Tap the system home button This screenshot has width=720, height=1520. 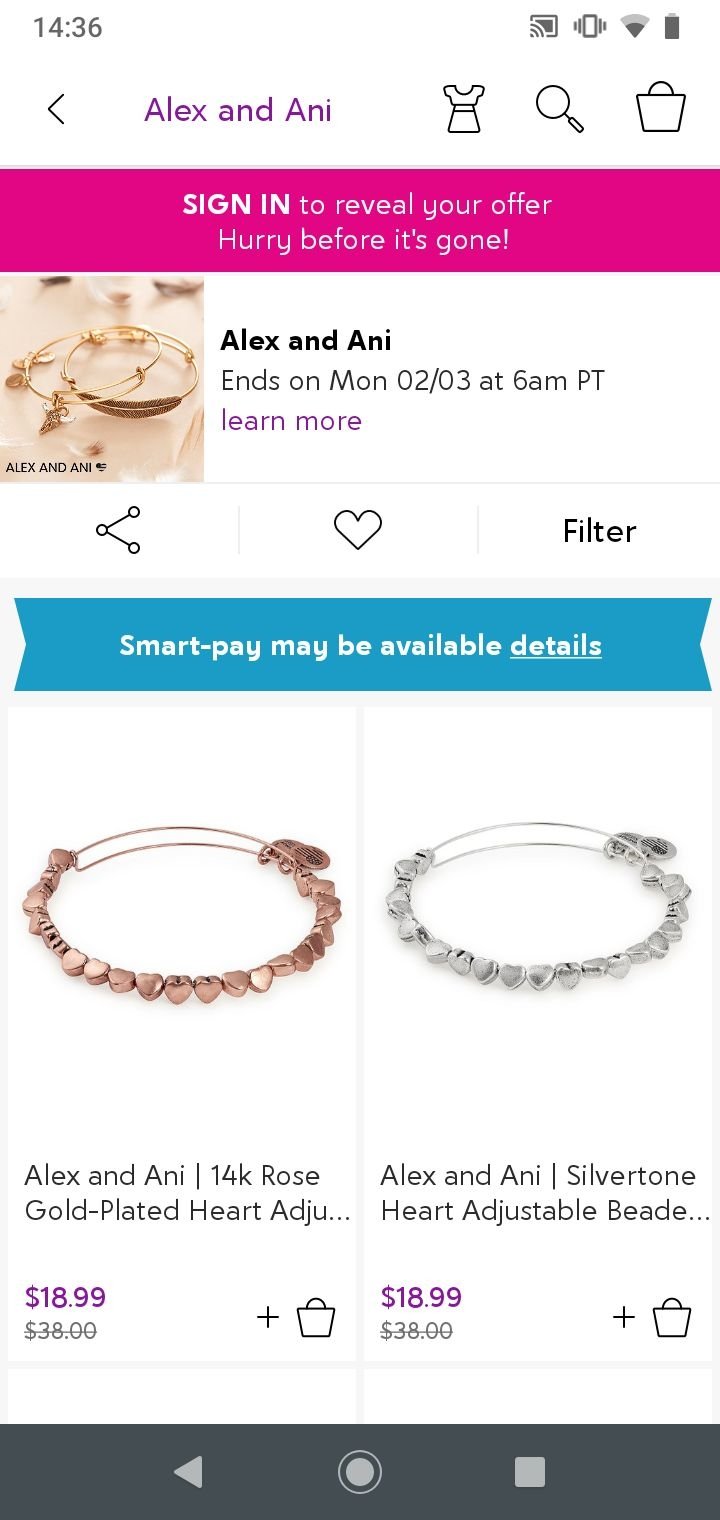click(x=360, y=1472)
